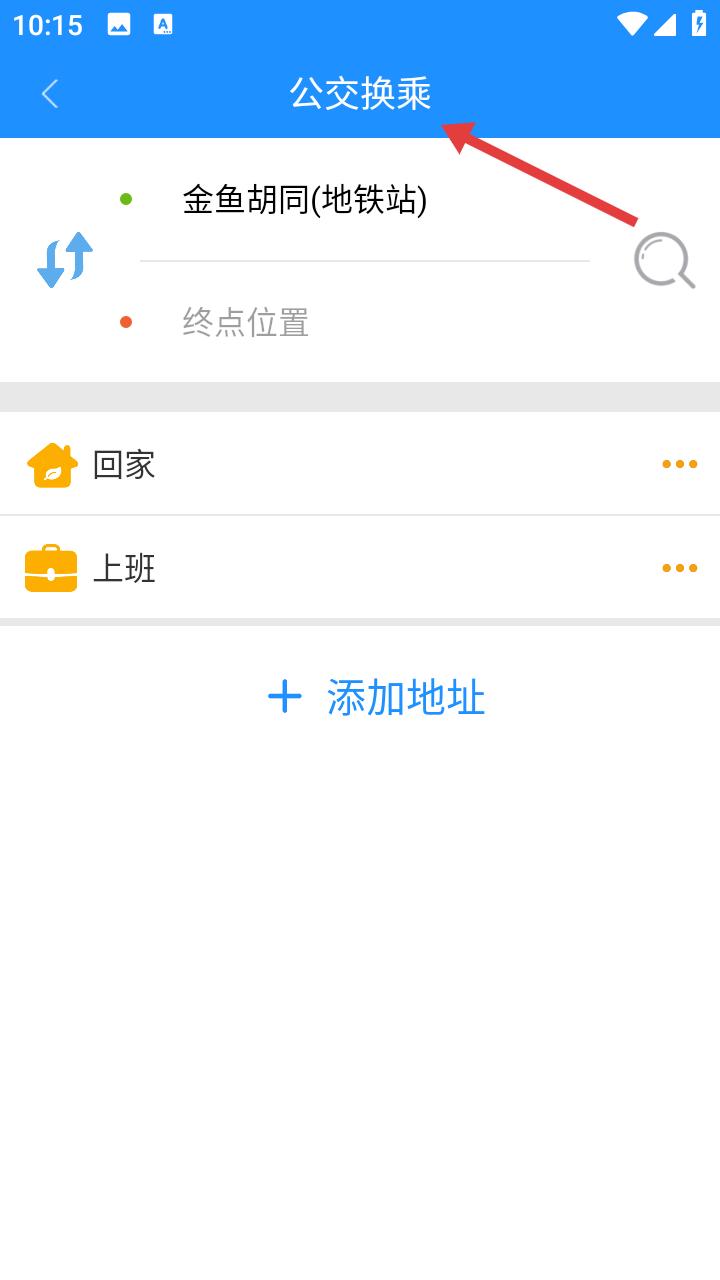
Task: Swap the start and end locations
Action: pyautogui.click(x=65, y=260)
